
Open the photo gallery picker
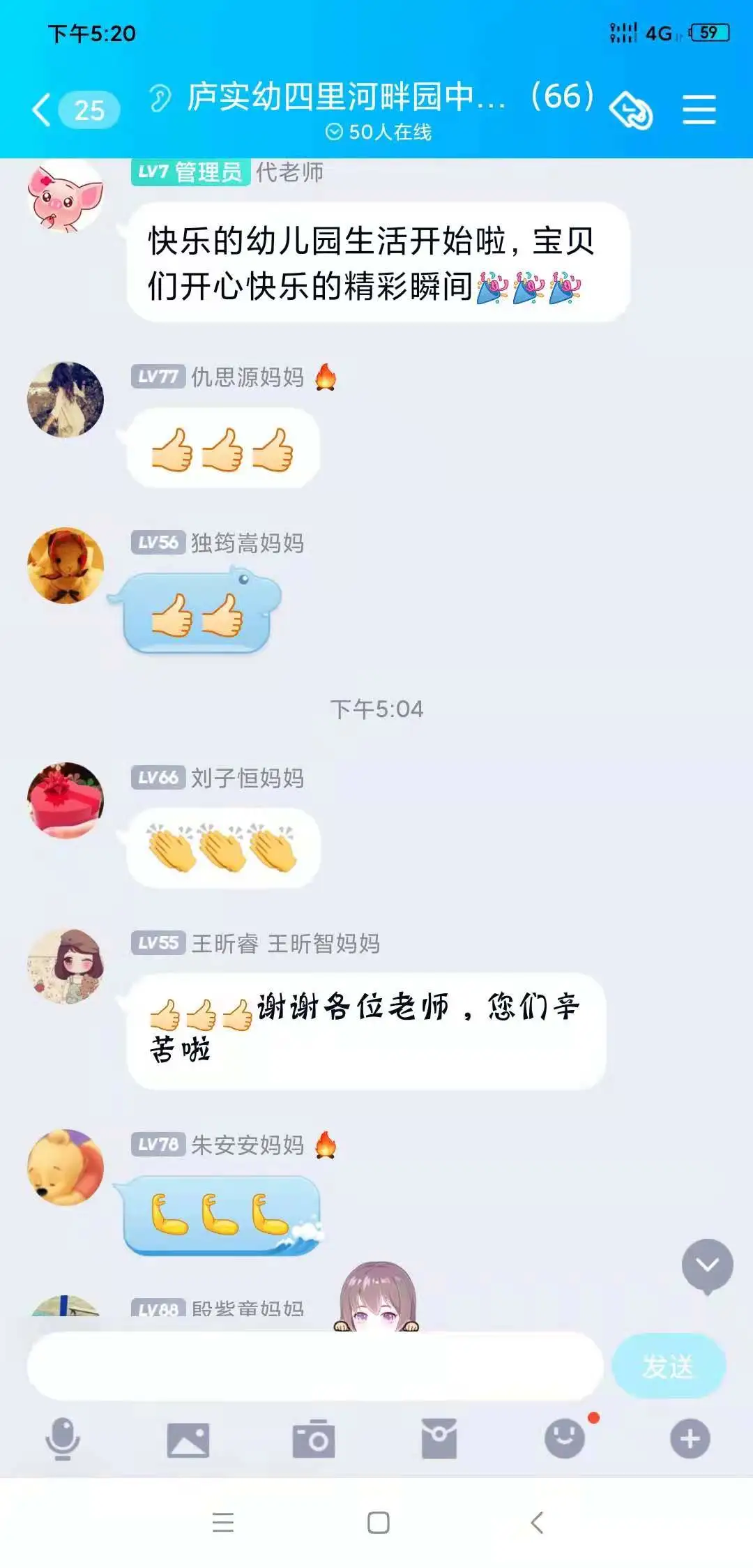click(188, 1439)
